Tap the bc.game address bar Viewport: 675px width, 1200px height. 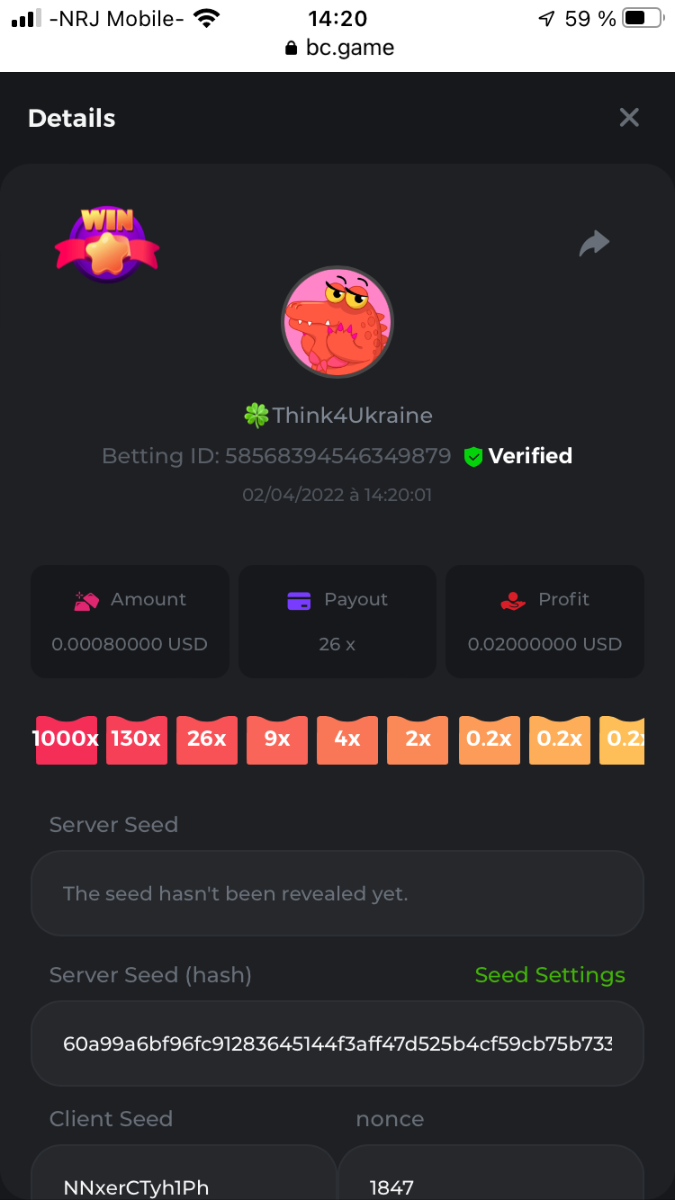point(339,48)
